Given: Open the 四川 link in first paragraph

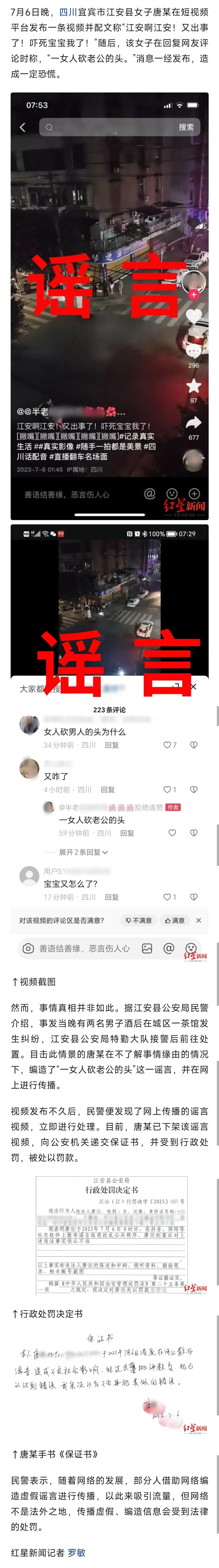Looking at the screenshot, I should point(68,12).
